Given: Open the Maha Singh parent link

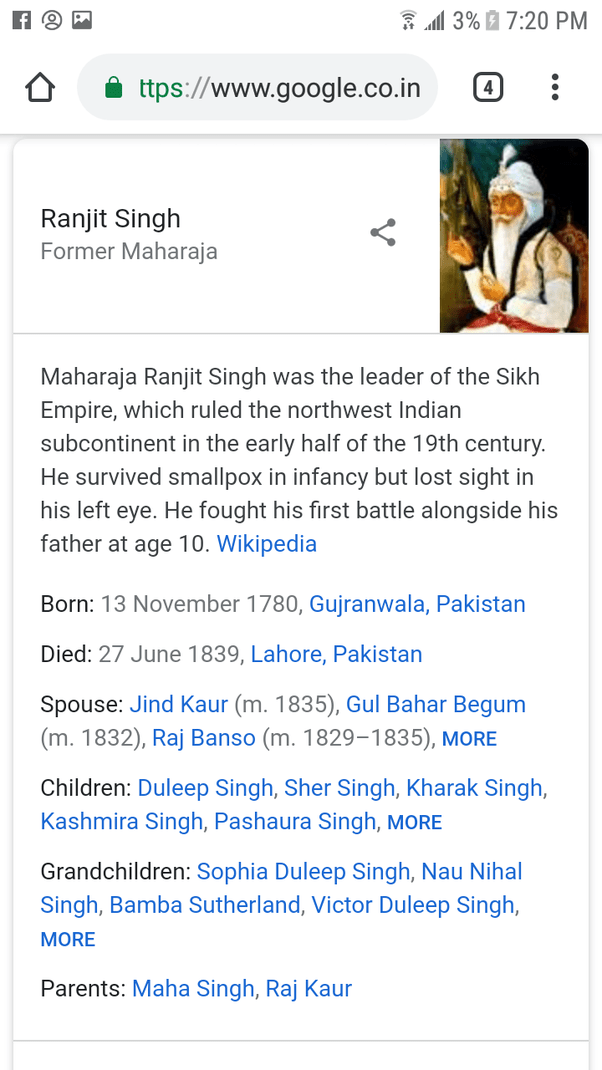Looking at the screenshot, I should pyautogui.click(x=193, y=988).
